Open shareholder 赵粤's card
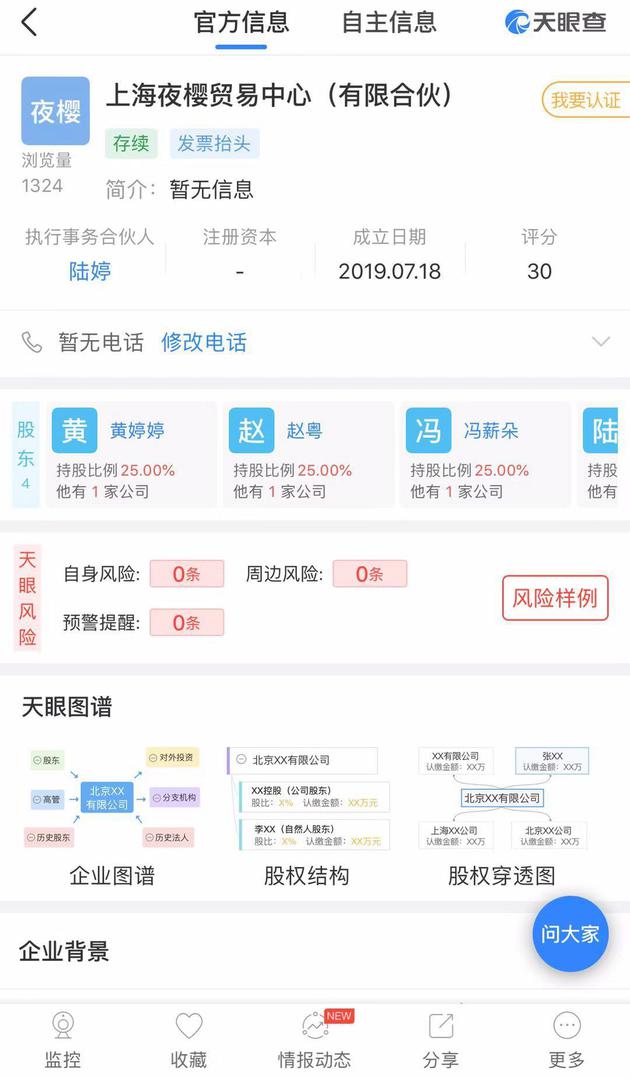This screenshot has height=1078, width=630. (307, 455)
